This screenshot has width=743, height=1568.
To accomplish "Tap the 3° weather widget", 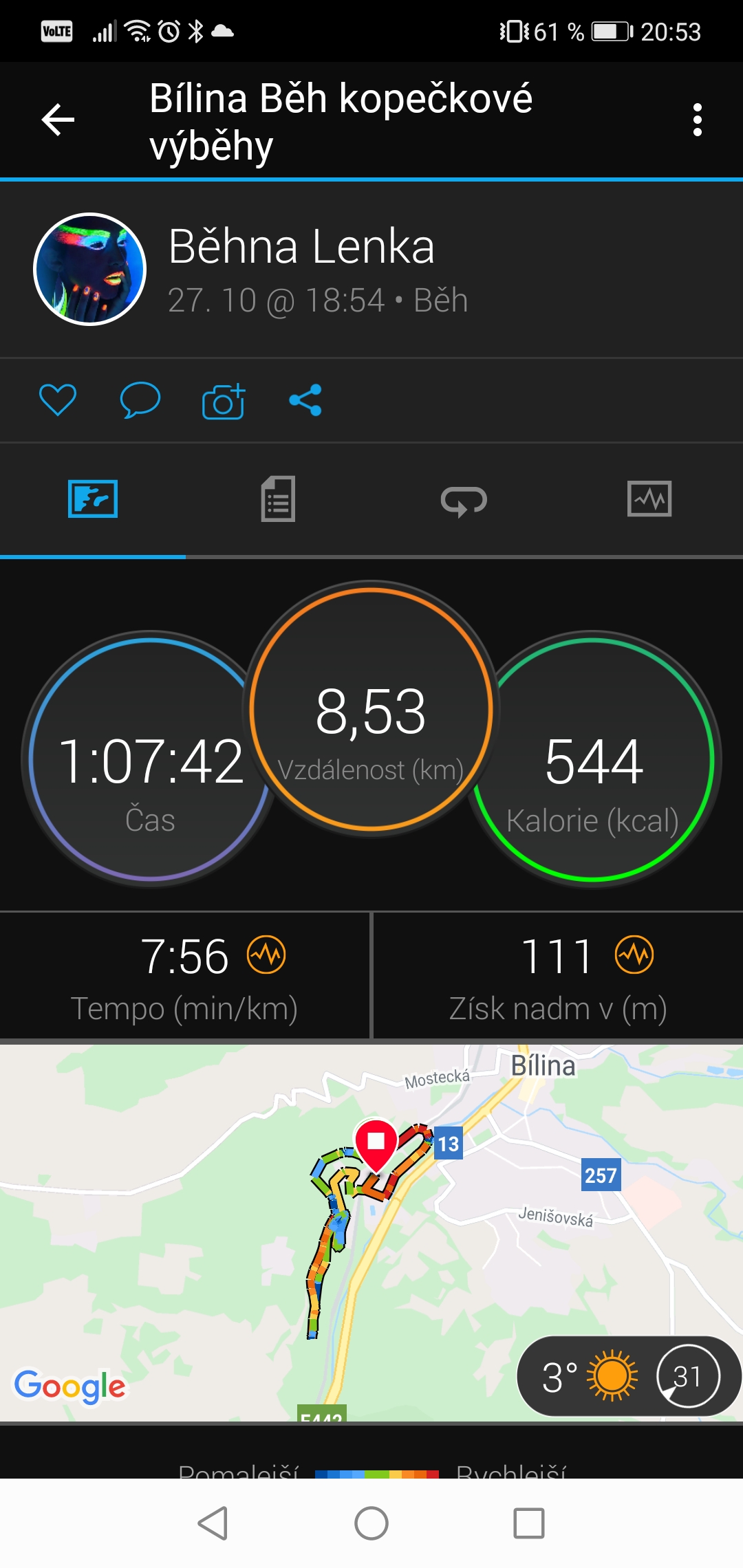I will (627, 1376).
